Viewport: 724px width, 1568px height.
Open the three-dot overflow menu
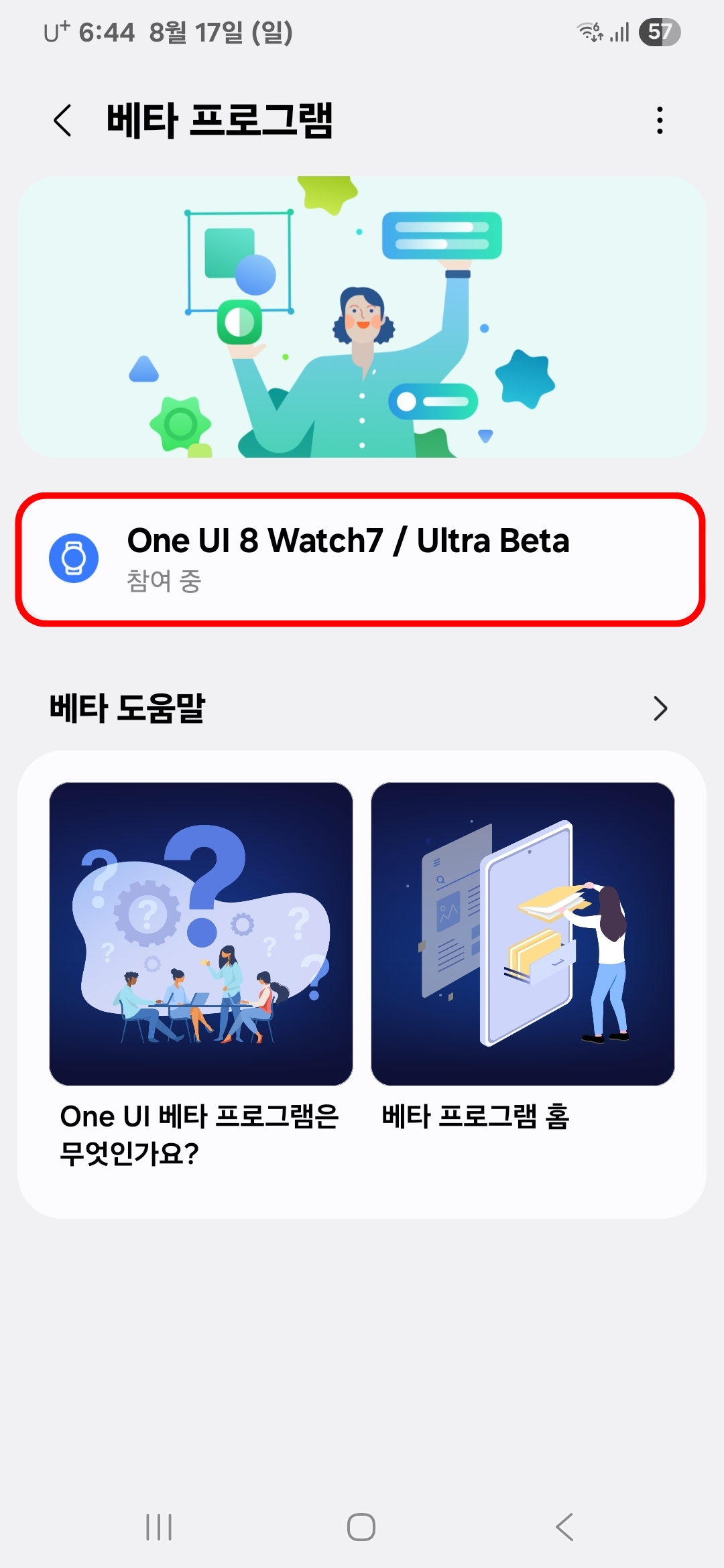(660, 121)
